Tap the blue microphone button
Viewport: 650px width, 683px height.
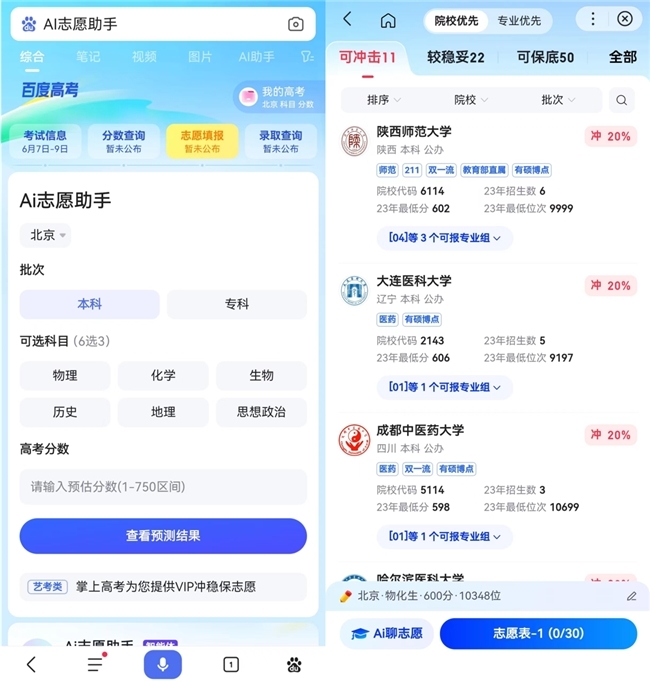coord(163,664)
